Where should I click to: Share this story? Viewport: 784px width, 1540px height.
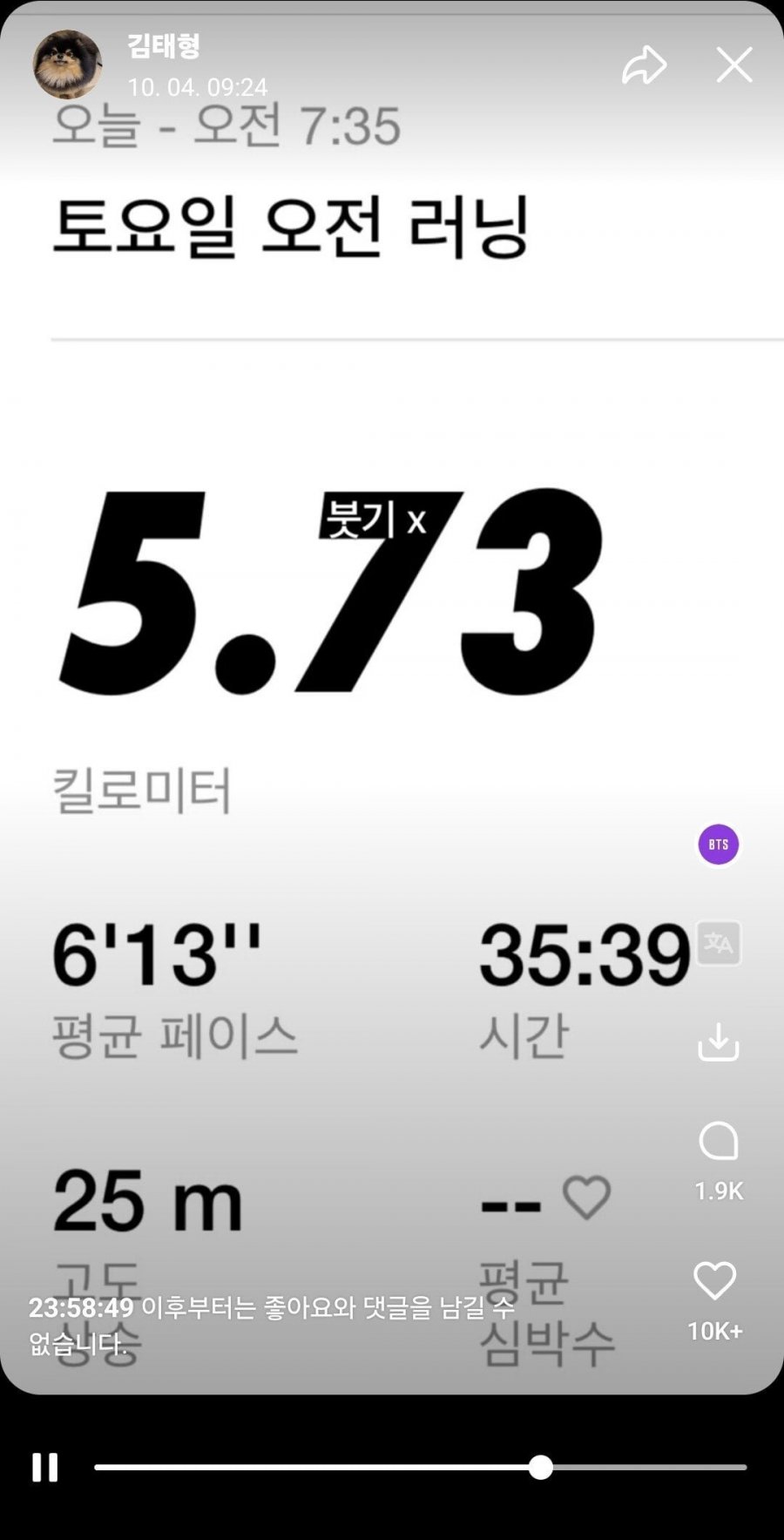click(644, 65)
